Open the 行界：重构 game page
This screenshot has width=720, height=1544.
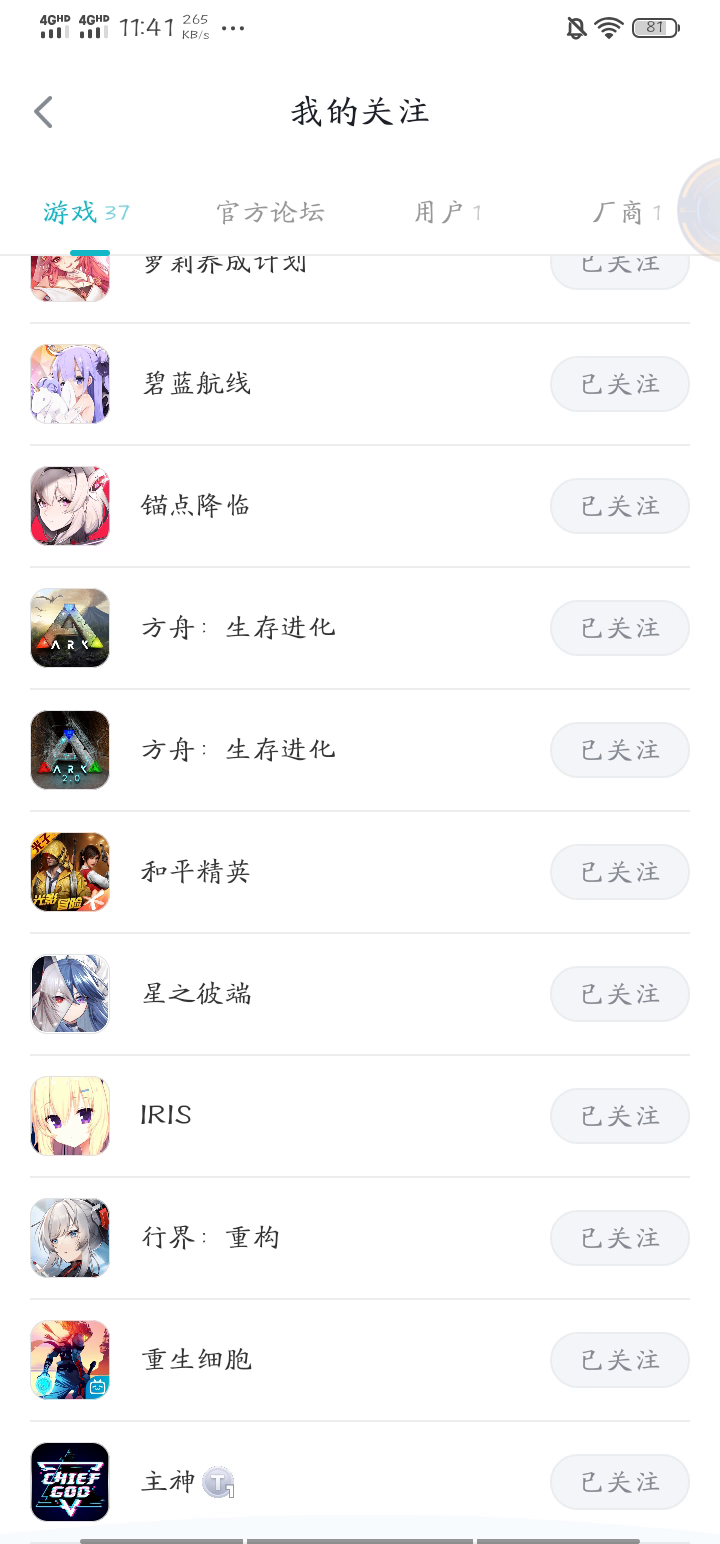(x=210, y=1238)
